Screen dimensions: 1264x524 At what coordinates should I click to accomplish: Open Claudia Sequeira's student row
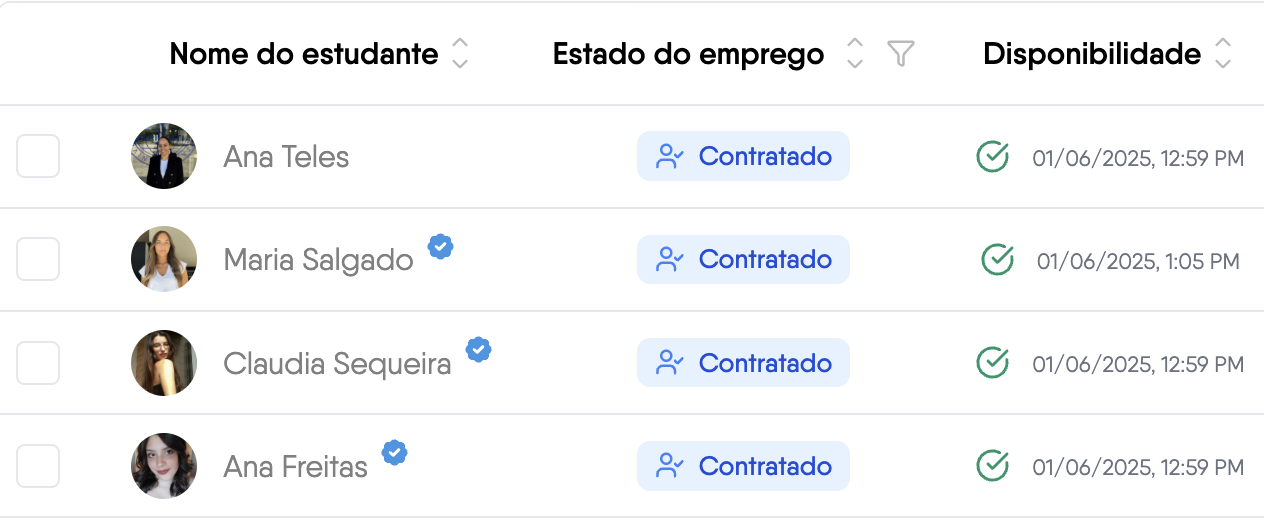pyautogui.click(x=337, y=364)
